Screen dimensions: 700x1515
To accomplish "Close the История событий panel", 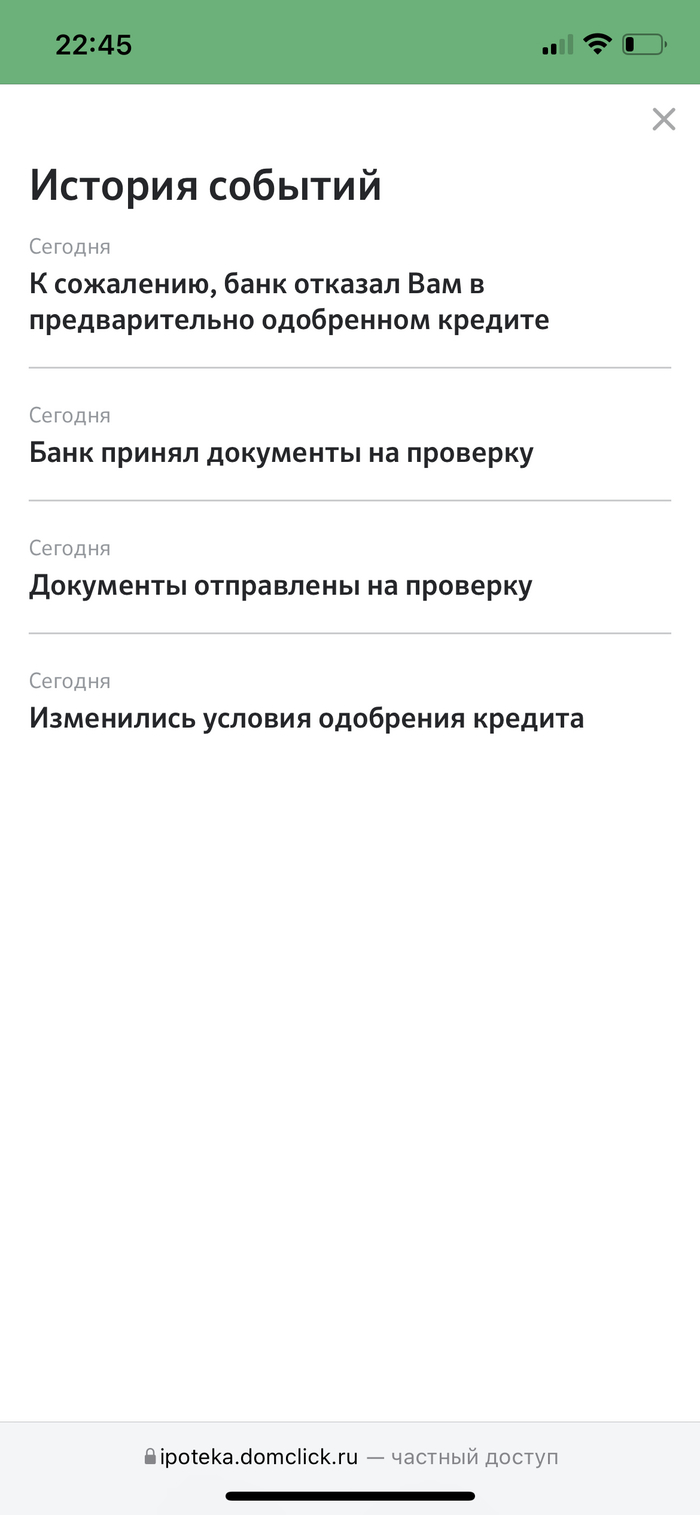I will coord(663,120).
